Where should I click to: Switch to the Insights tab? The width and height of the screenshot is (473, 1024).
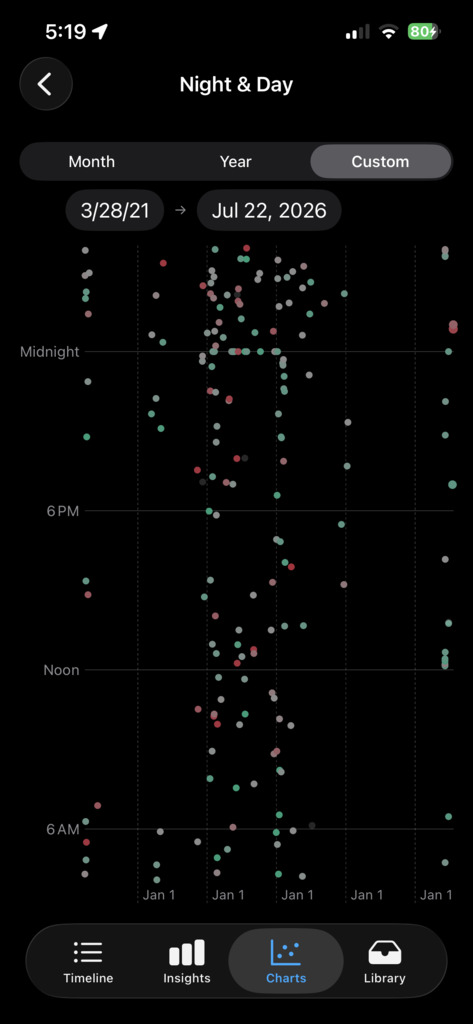[x=187, y=961]
